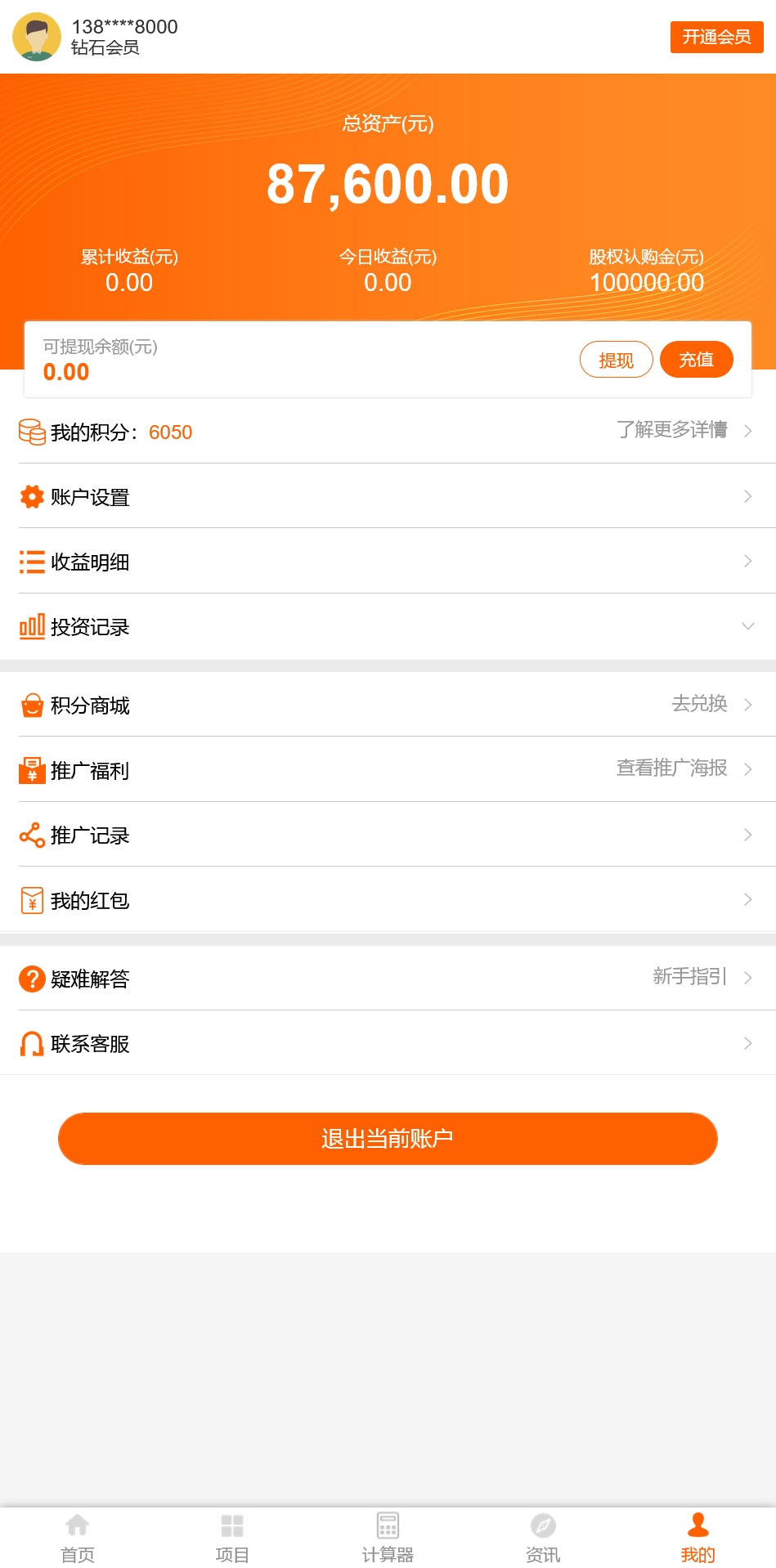Screen dimensions: 776x1568
Task: Open 联系客服 via the headset icon
Action: click(31, 1043)
